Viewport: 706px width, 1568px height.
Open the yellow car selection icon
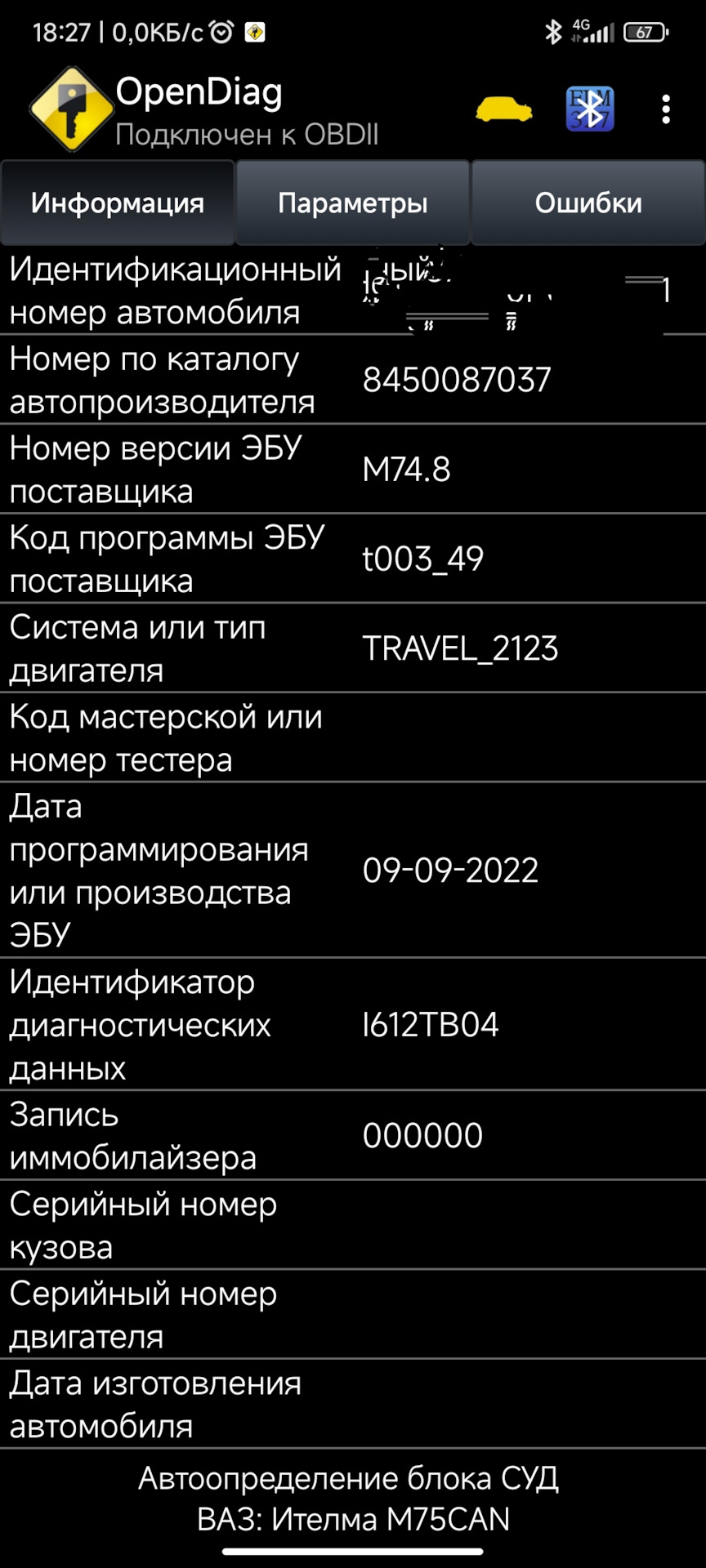pyautogui.click(x=503, y=109)
